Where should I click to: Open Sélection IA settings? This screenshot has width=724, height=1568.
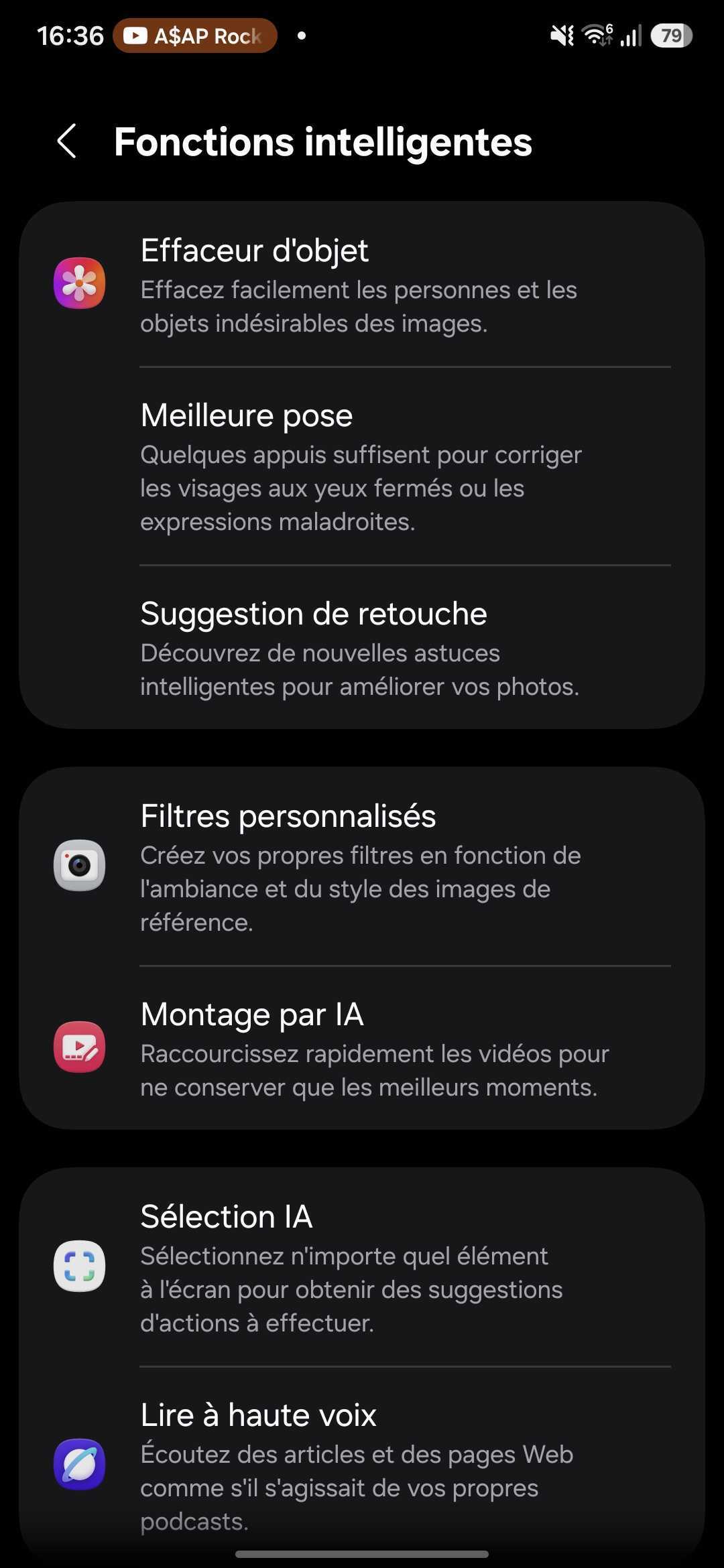(362, 1266)
